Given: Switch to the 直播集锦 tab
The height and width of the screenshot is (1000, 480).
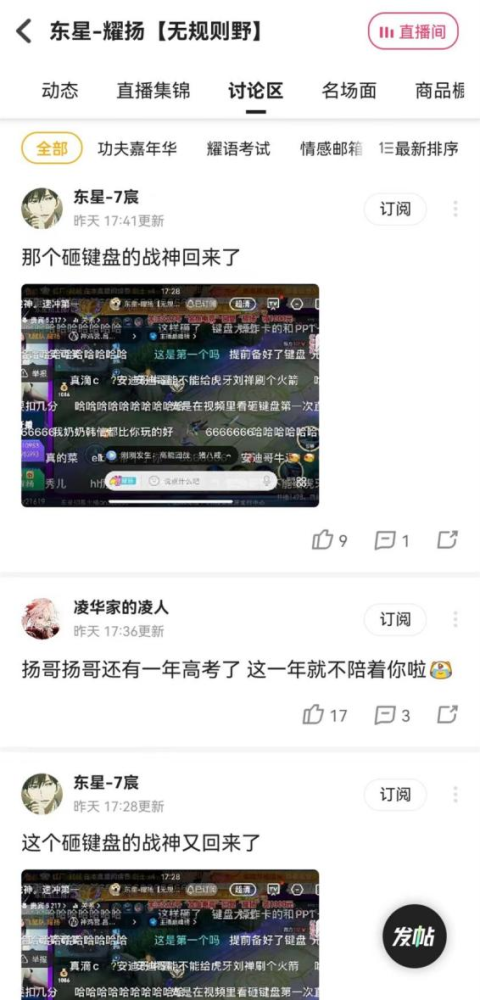Looking at the screenshot, I should tap(153, 91).
